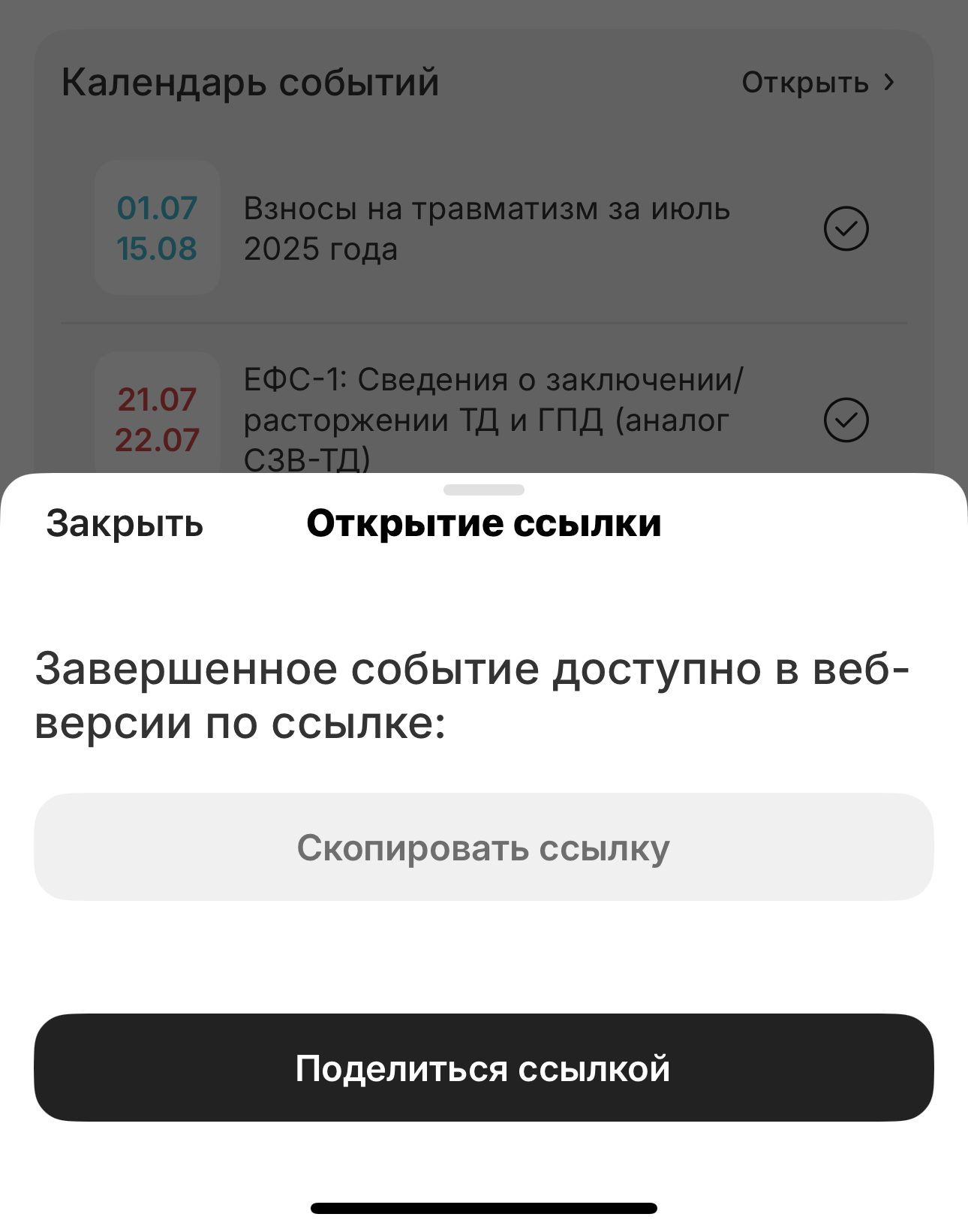Tap the Скопировать ссылку button
Viewport: 968px width, 1232px height.
coord(483,847)
